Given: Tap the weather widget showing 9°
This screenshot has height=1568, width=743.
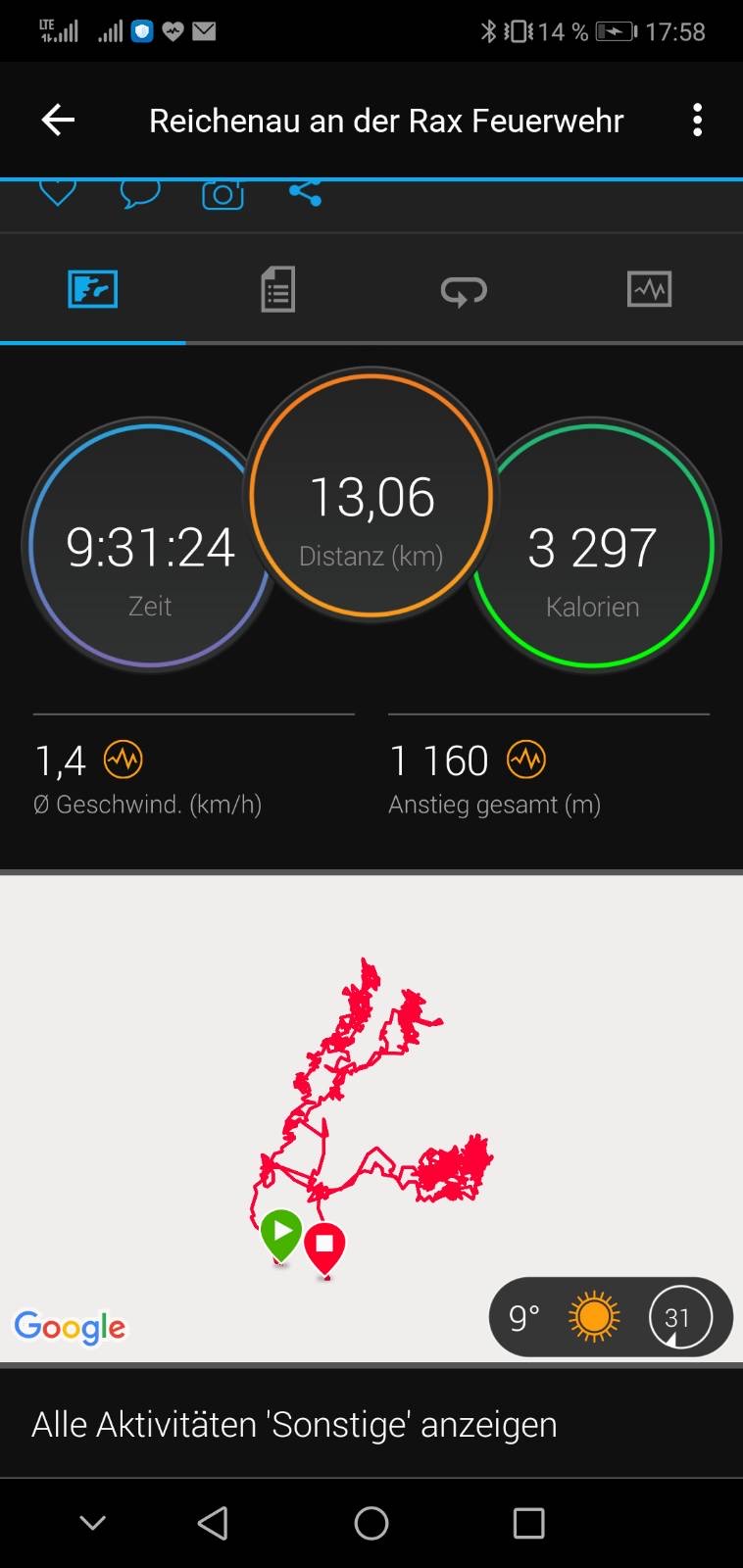Looking at the screenshot, I should pyautogui.click(x=610, y=1317).
